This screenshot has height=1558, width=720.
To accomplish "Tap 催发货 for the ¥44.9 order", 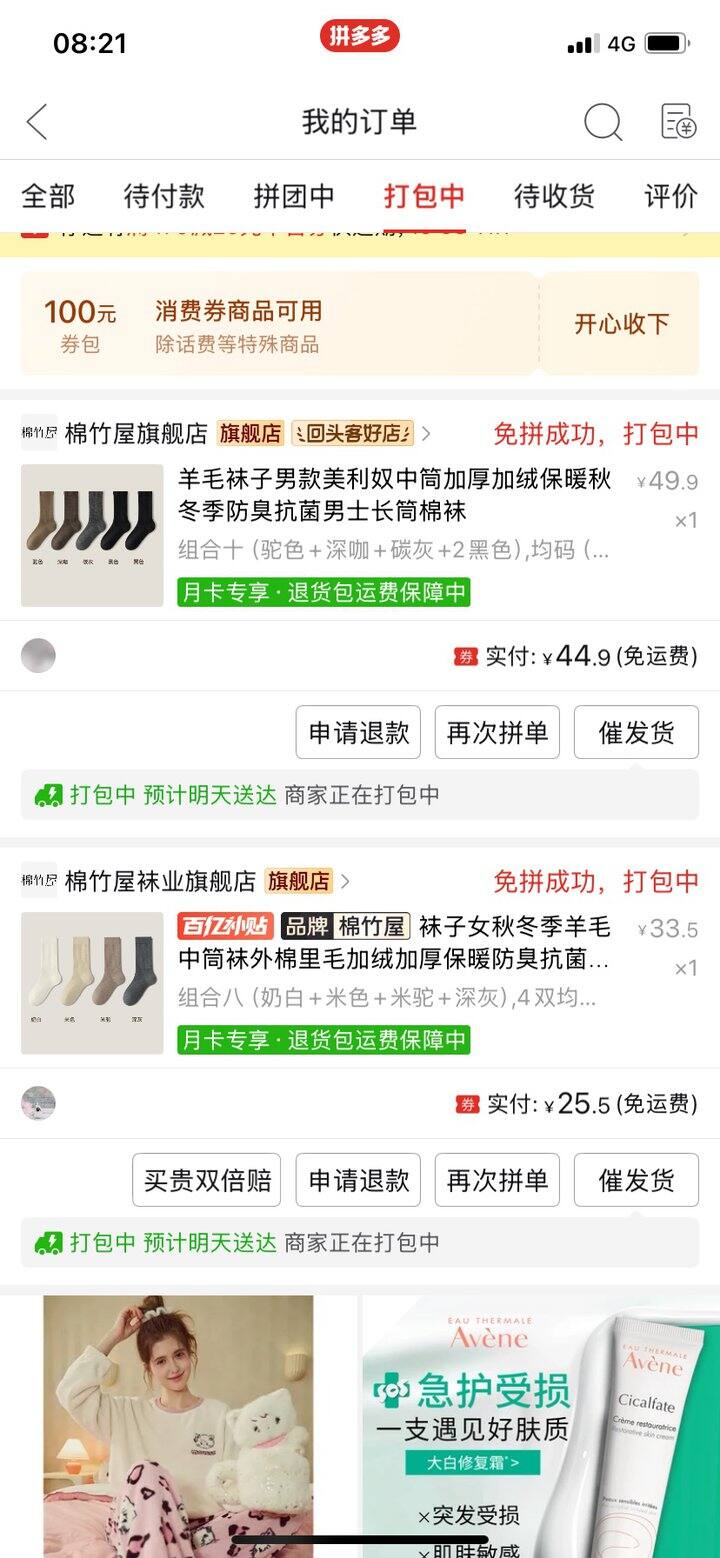I will 636,733.
